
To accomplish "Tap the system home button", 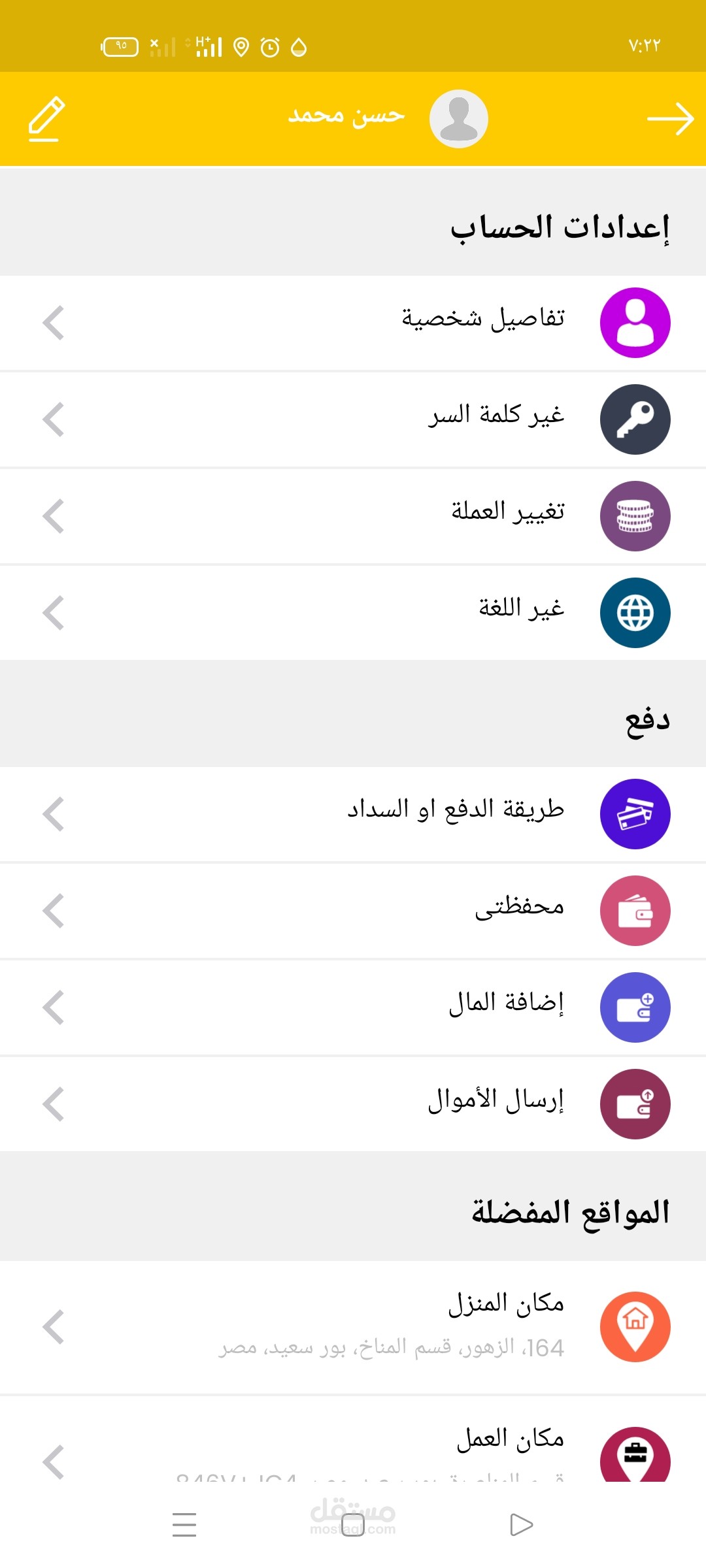I will (353, 1525).
